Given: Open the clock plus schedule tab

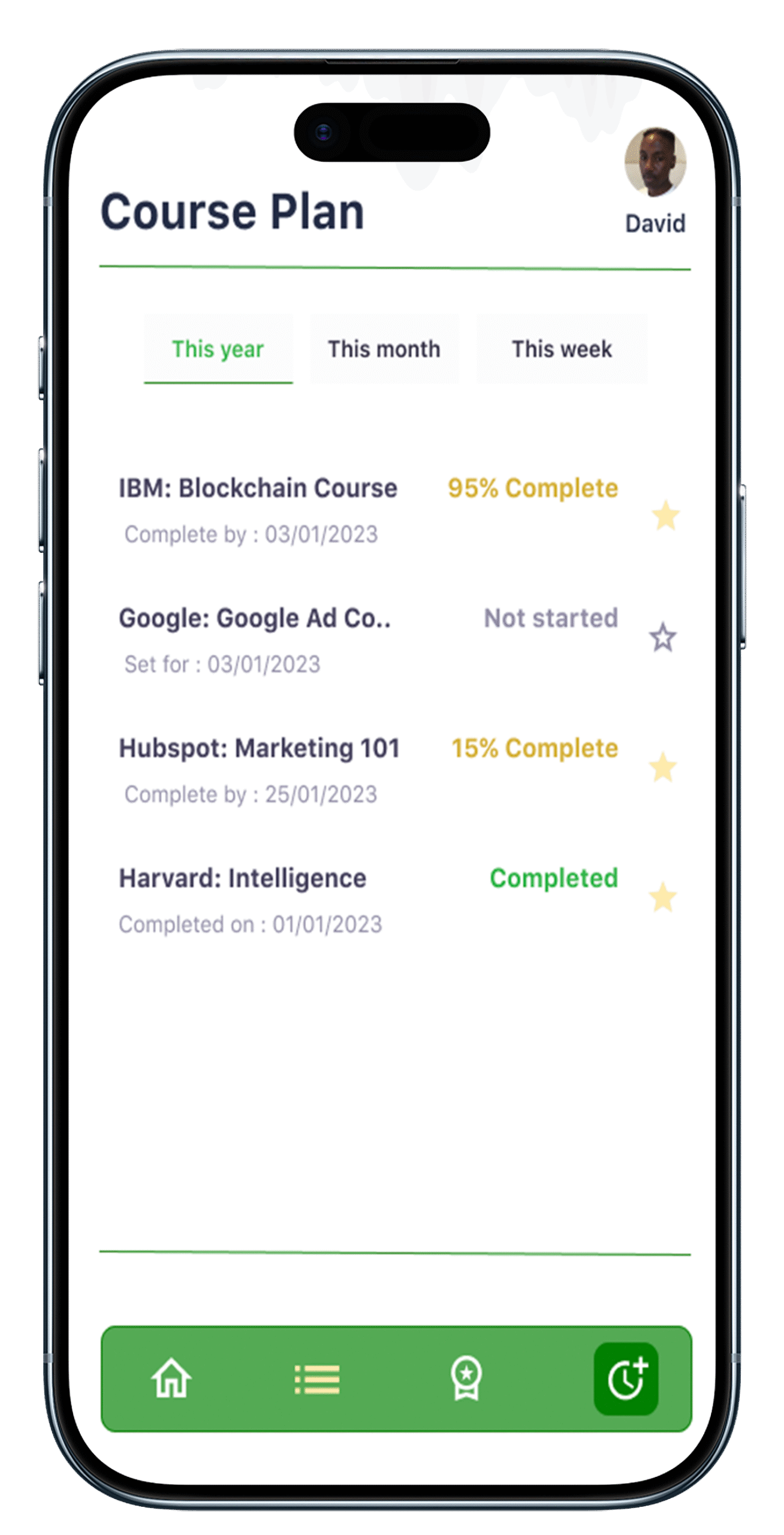Looking at the screenshot, I should tap(626, 1379).
